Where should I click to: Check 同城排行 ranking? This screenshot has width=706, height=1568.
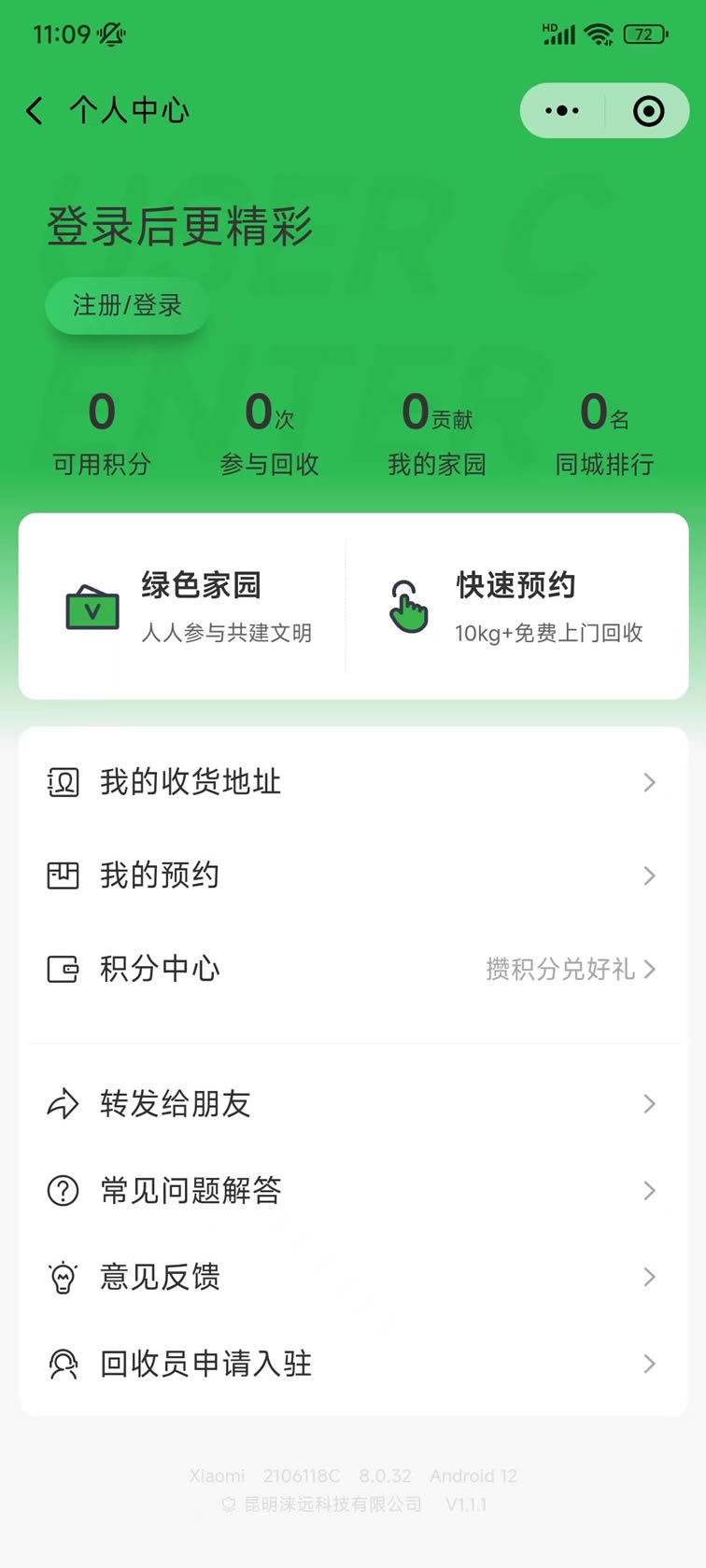(x=604, y=434)
